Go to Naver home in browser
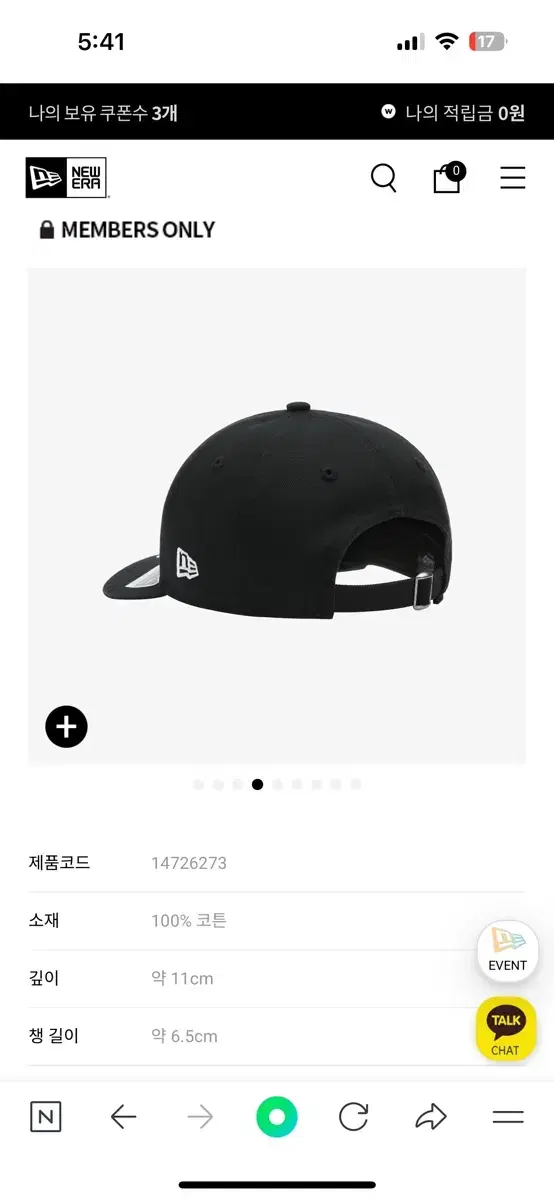554x1200 pixels. pos(46,1117)
